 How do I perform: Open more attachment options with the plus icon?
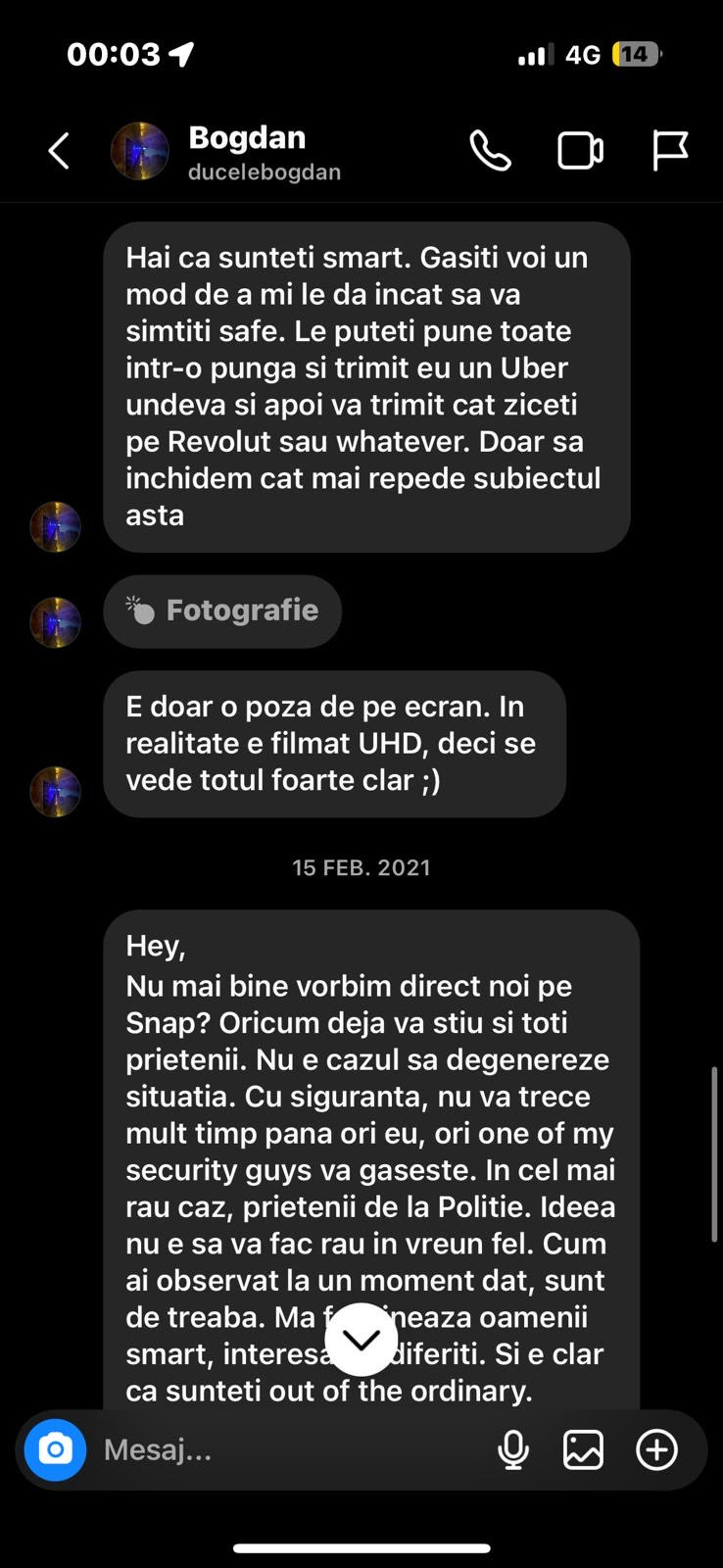click(656, 1449)
